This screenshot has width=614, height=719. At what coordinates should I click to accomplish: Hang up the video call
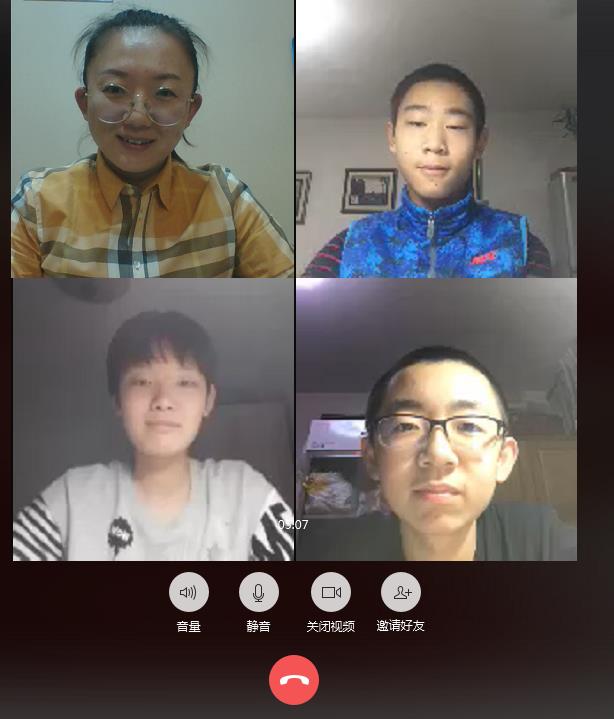[x=294, y=681]
